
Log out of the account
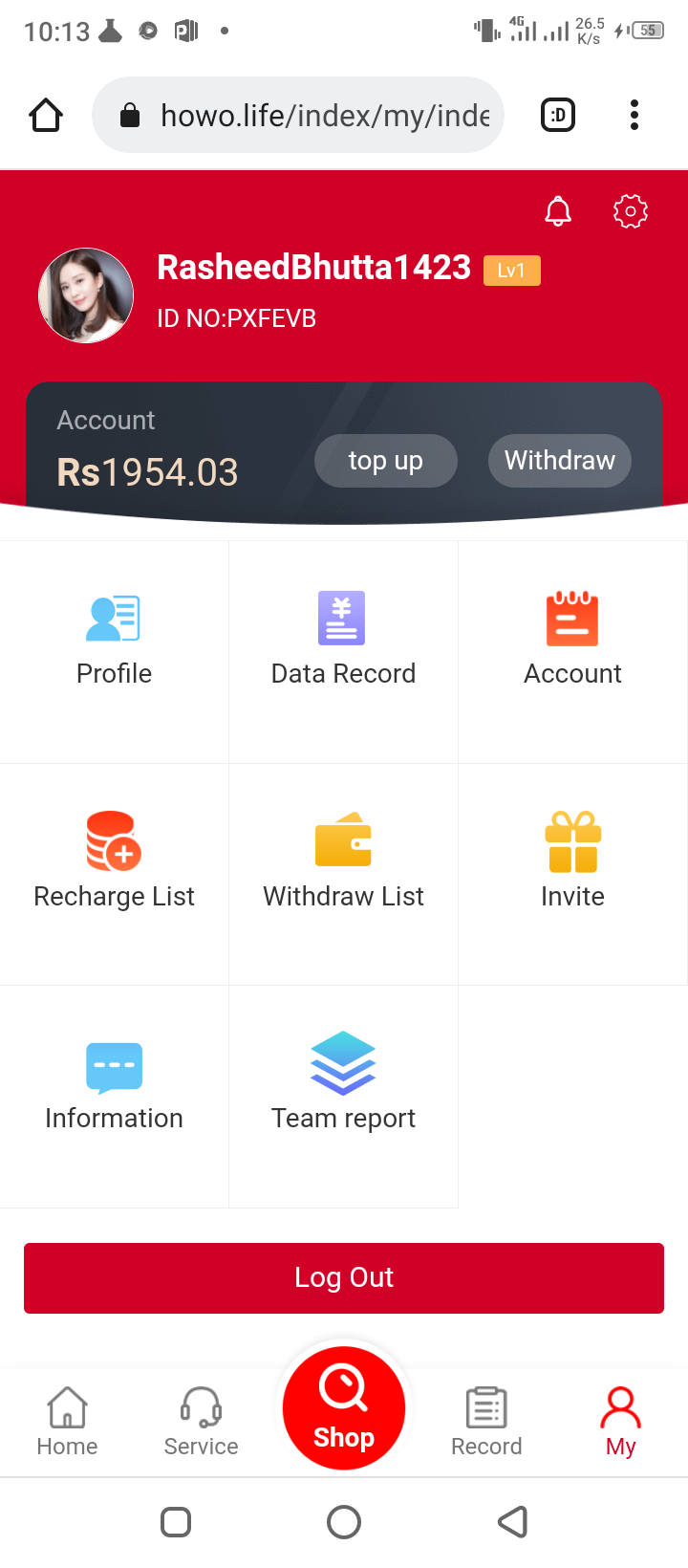click(x=344, y=1278)
